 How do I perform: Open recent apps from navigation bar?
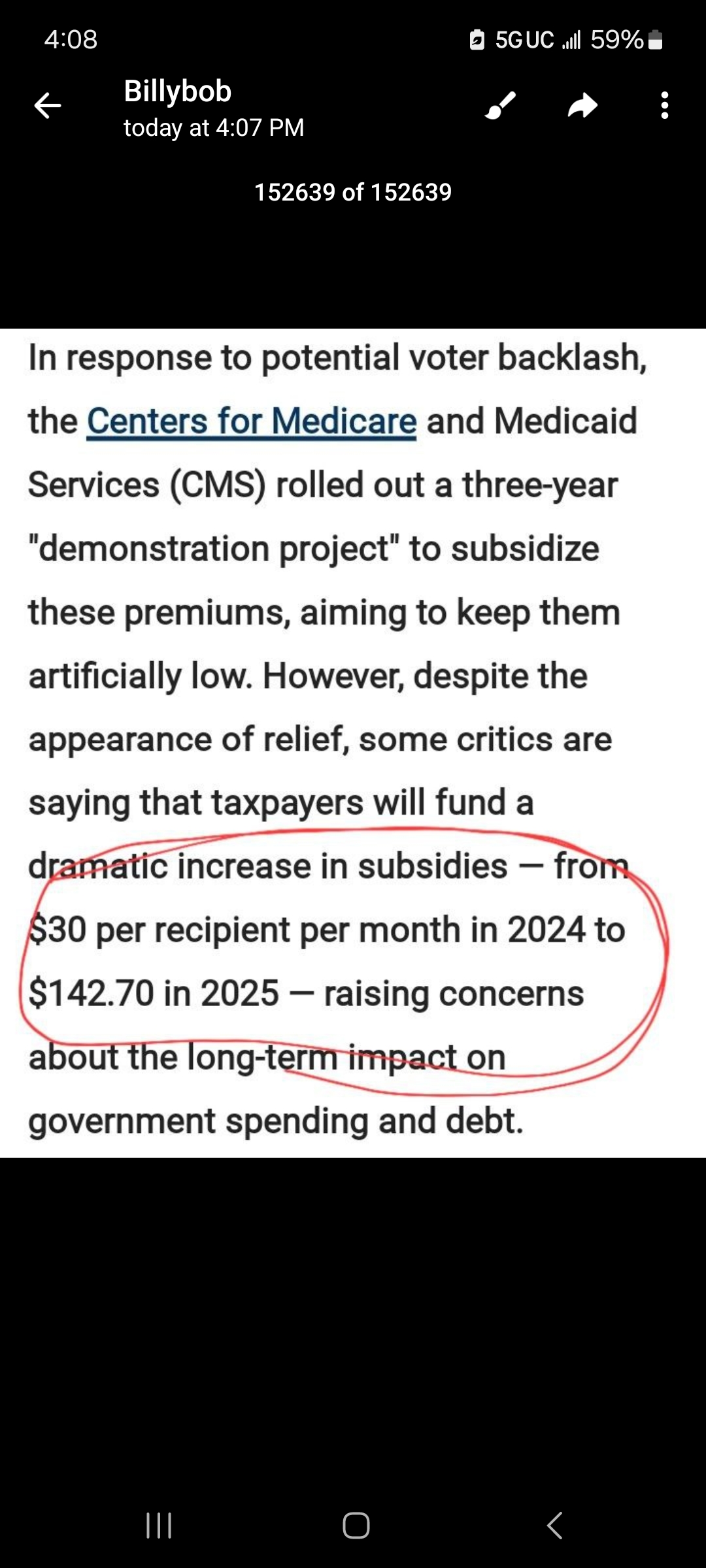pos(159,1526)
